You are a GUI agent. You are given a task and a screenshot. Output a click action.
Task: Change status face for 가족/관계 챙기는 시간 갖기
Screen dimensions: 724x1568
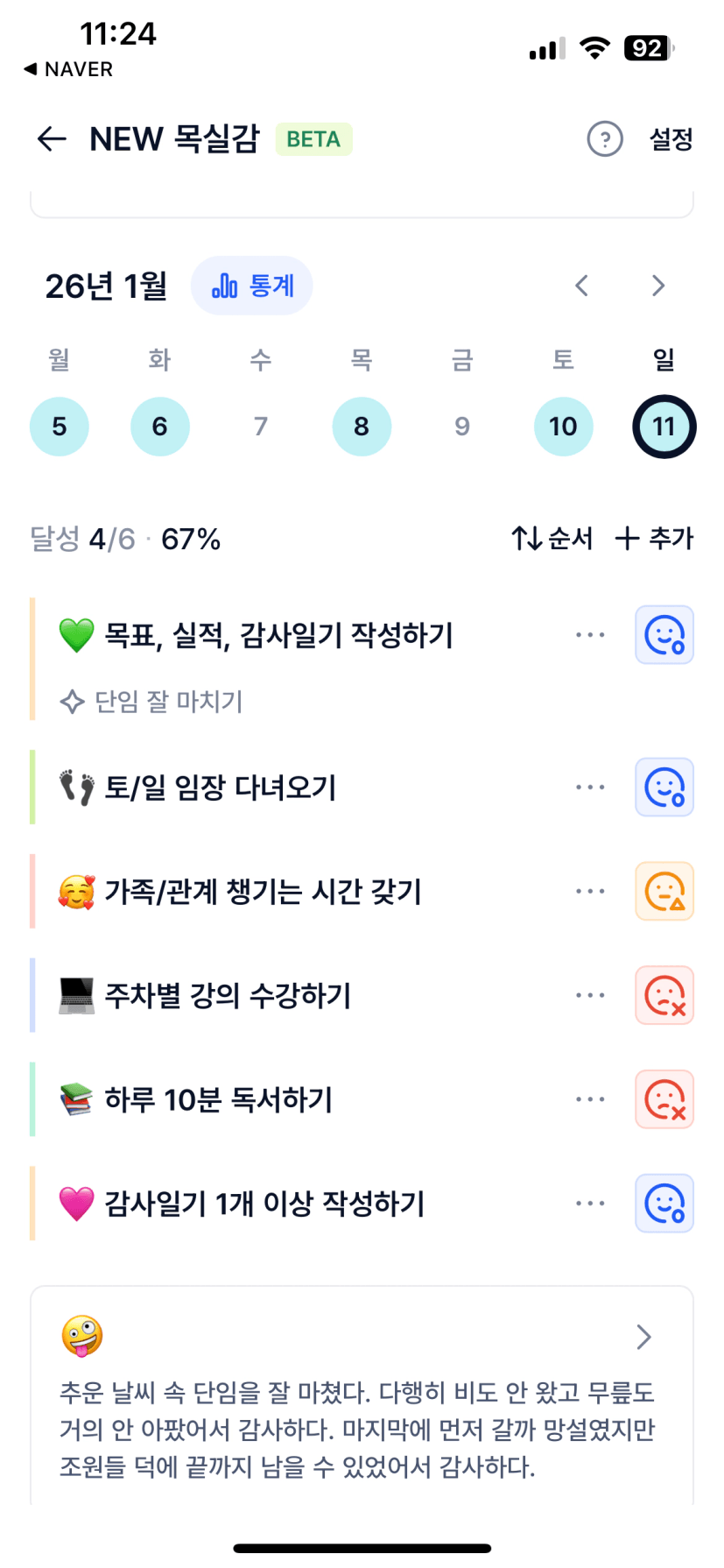pos(664,892)
